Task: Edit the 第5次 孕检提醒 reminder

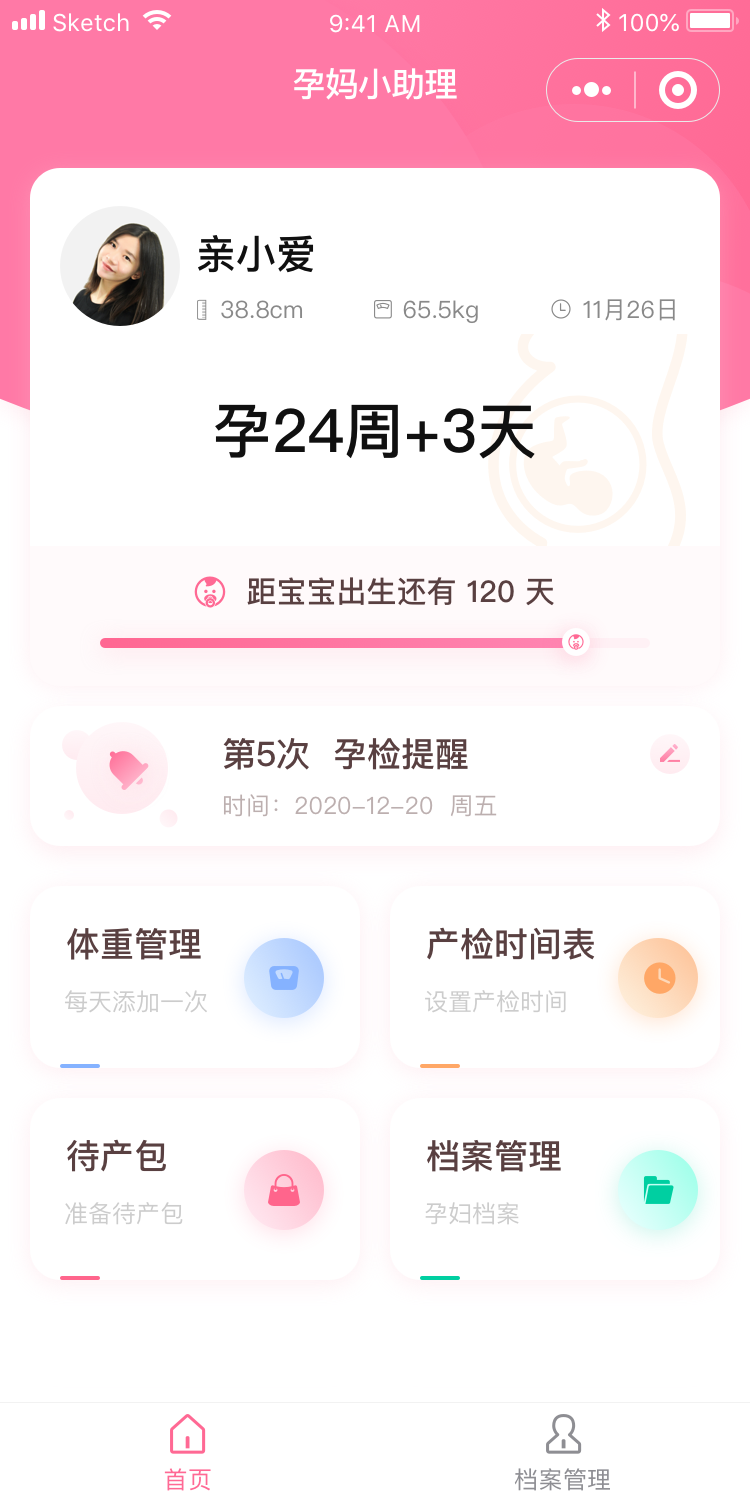Action: (669, 754)
